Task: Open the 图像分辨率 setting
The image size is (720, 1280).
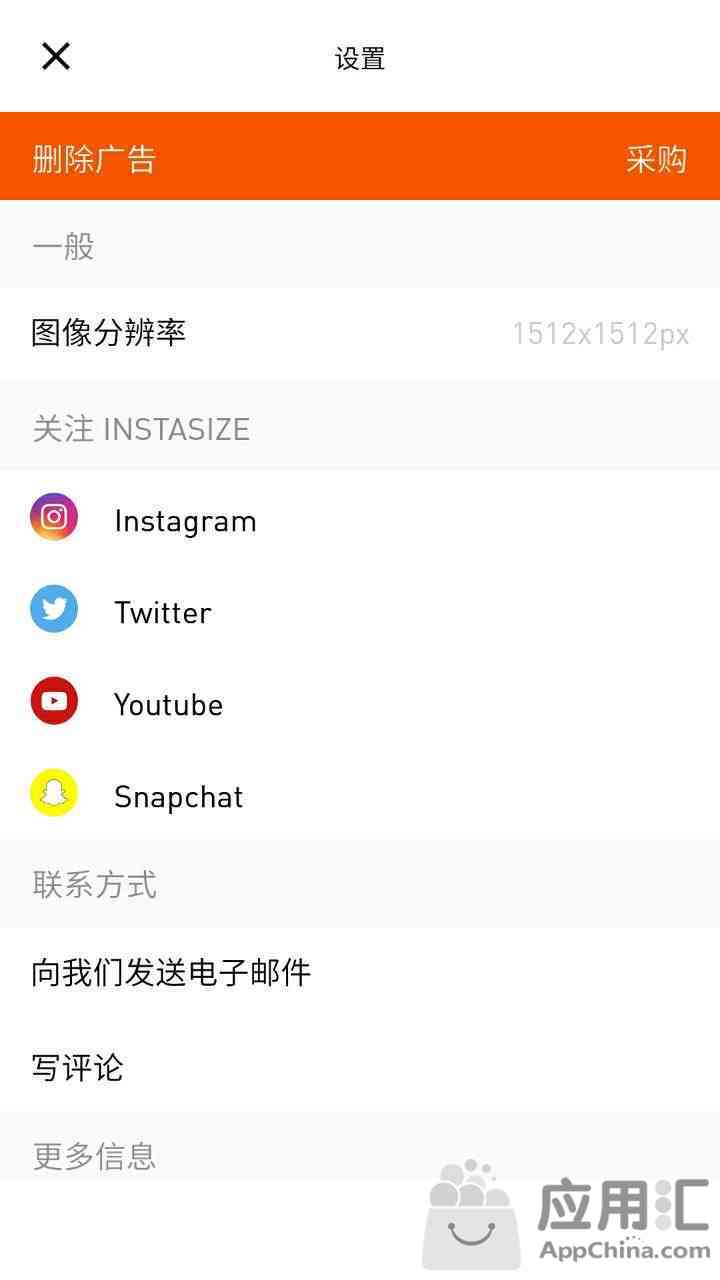Action: pos(360,333)
